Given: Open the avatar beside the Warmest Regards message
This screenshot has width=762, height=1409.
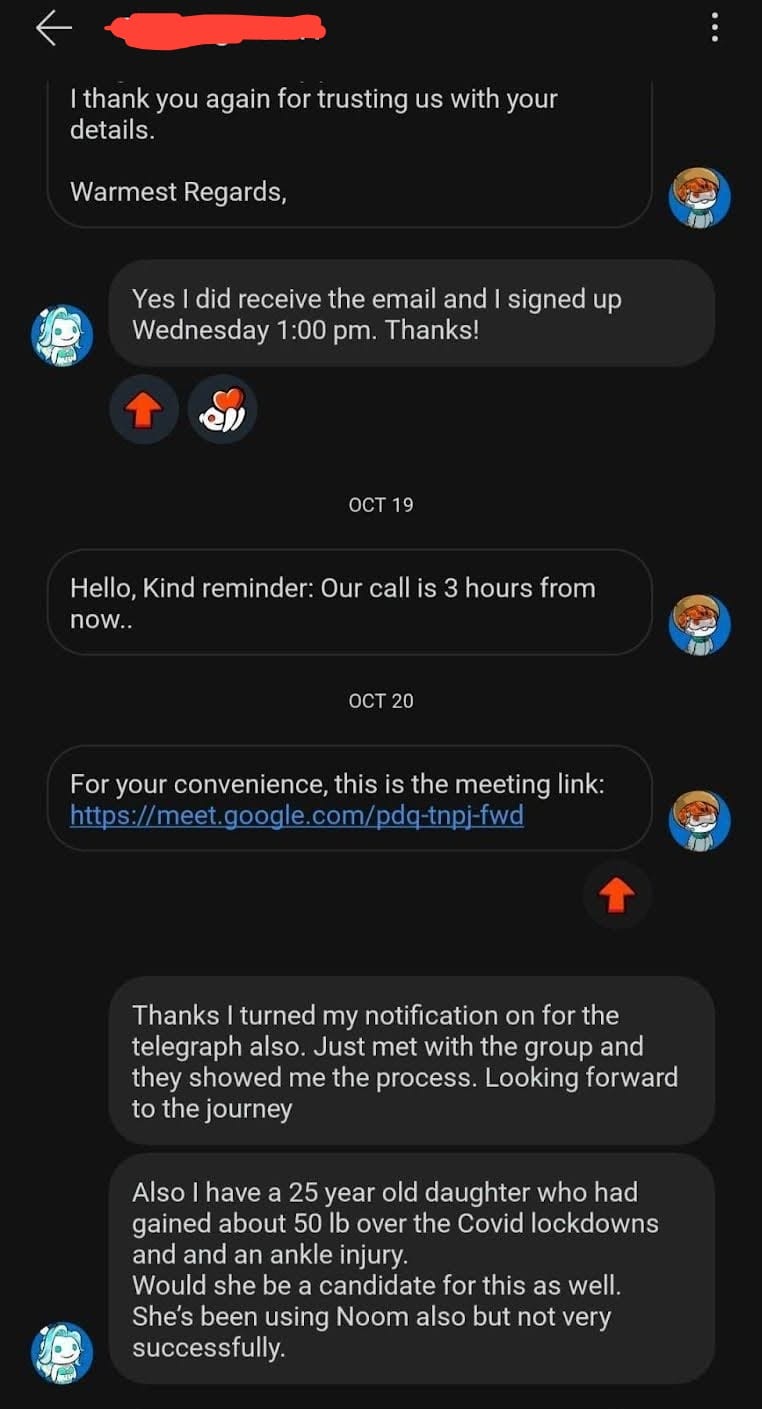Looking at the screenshot, I should pos(699,198).
